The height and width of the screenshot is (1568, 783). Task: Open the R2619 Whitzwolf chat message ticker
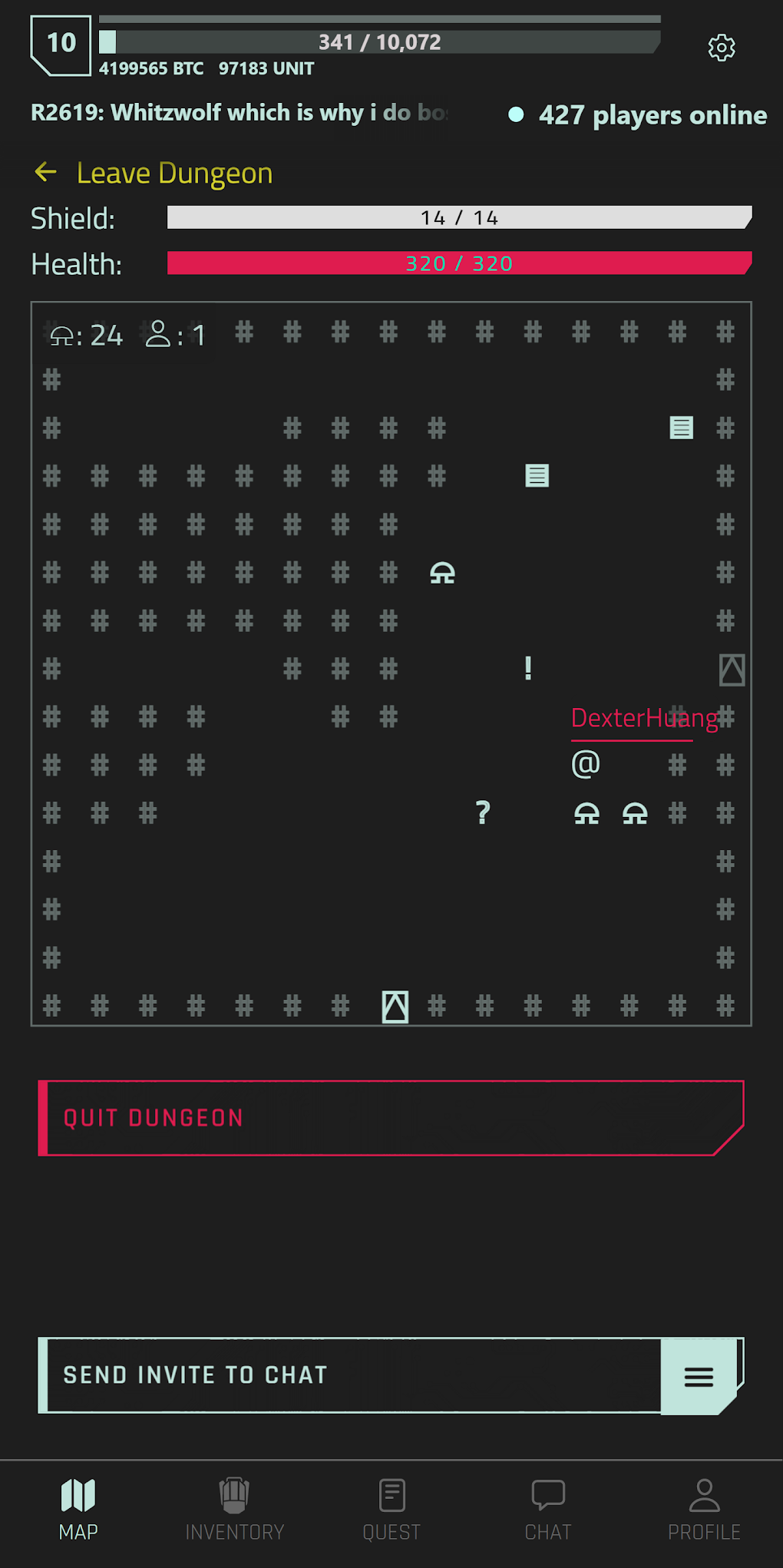click(x=240, y=113)
